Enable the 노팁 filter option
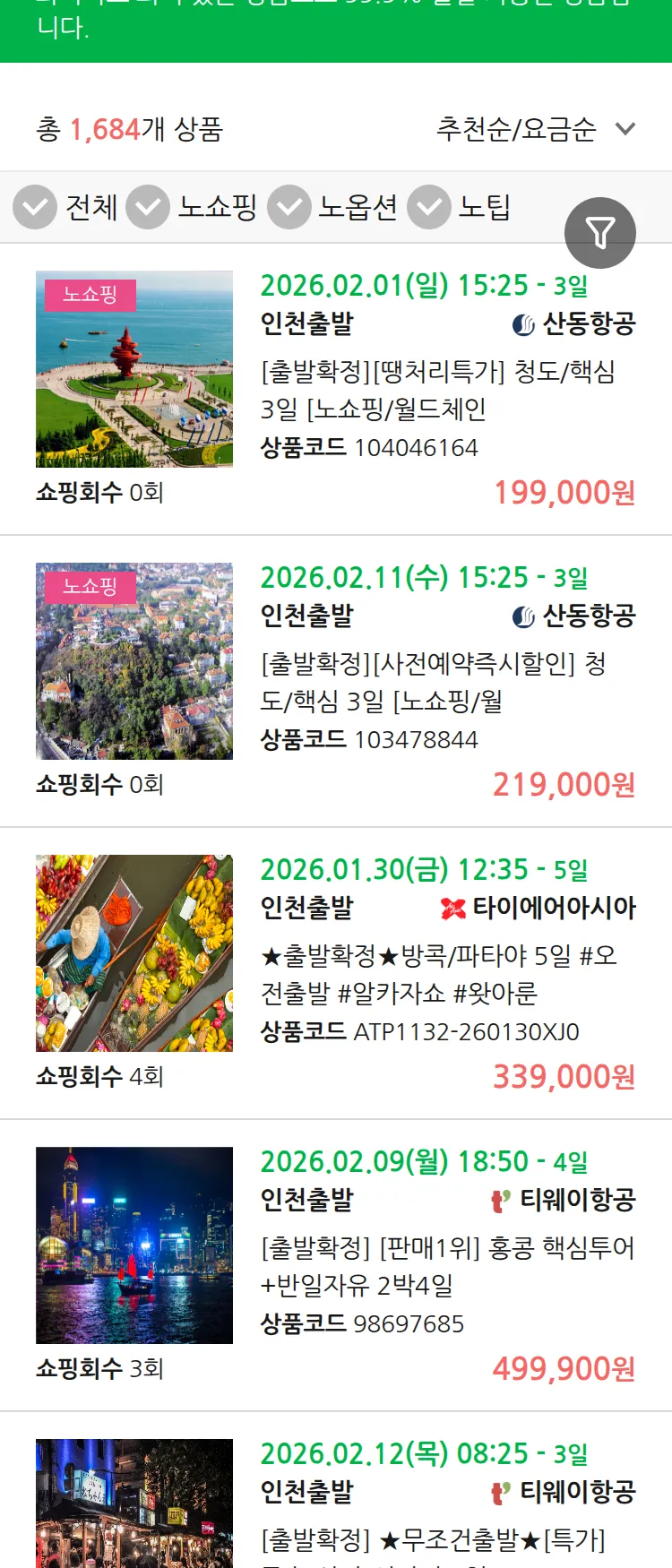This screenshot has height=1568, width=672. (428, 207)
